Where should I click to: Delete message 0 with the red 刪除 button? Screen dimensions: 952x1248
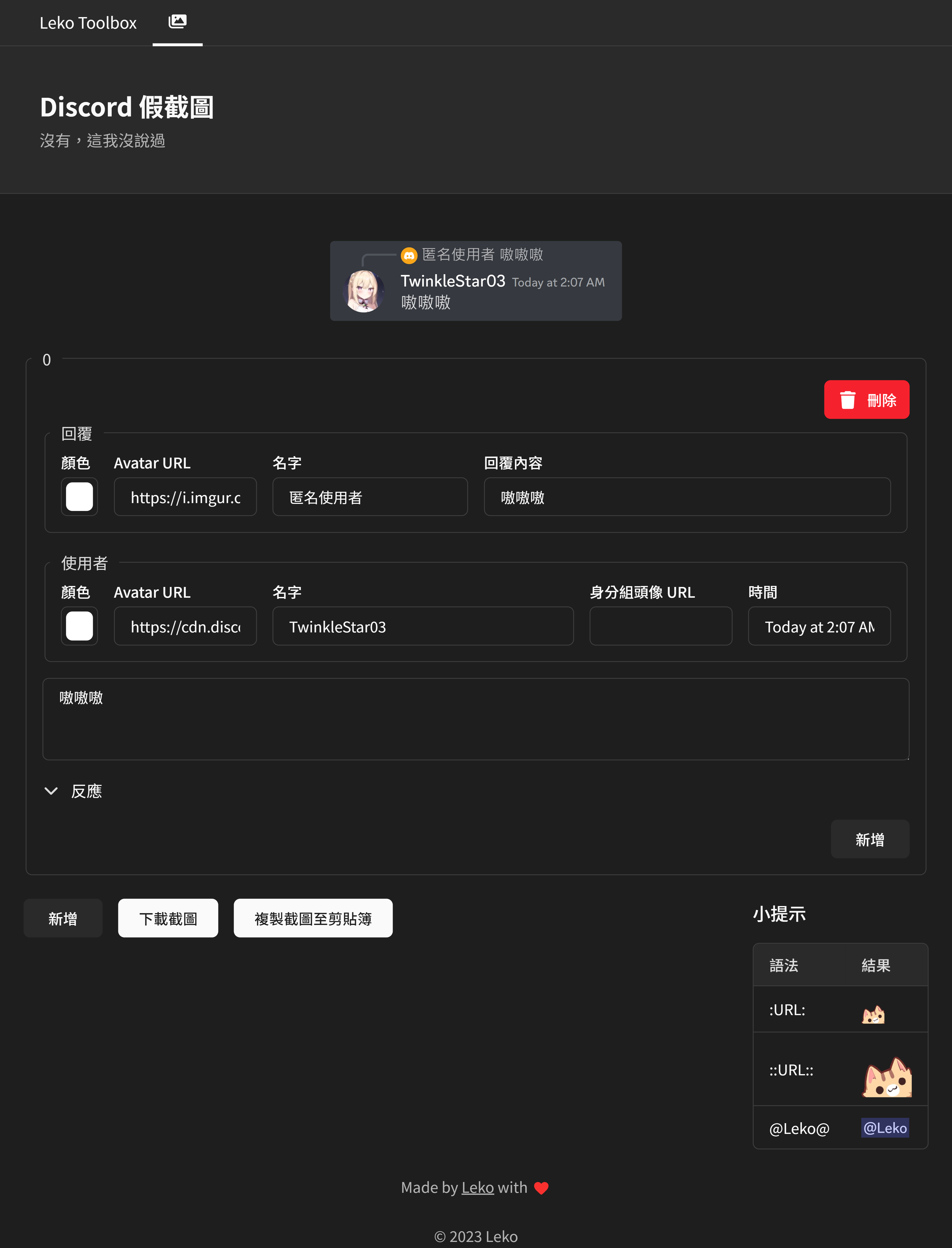[x=866, y=400]
